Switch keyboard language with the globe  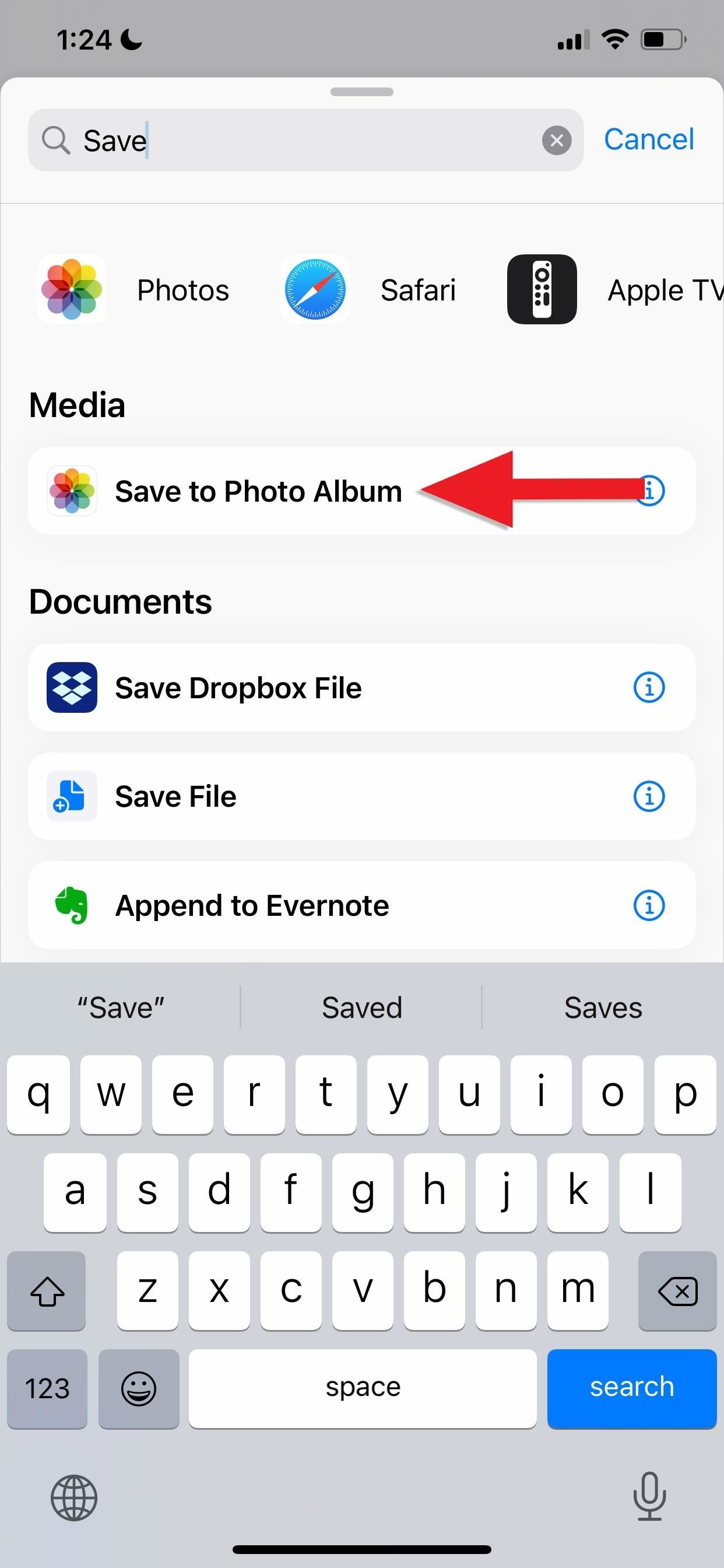pos(73,1498)
